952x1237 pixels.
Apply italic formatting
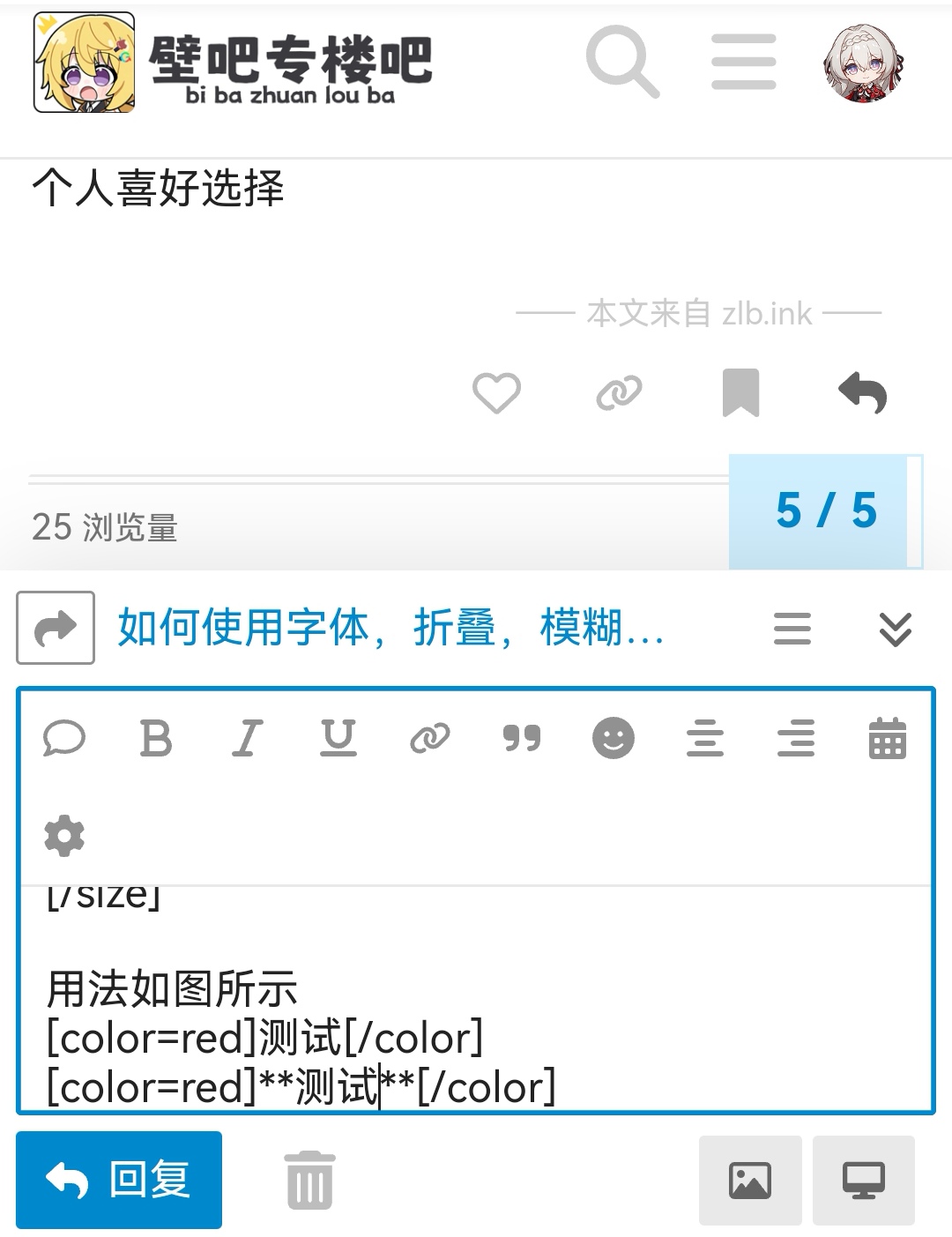point(248,738)
